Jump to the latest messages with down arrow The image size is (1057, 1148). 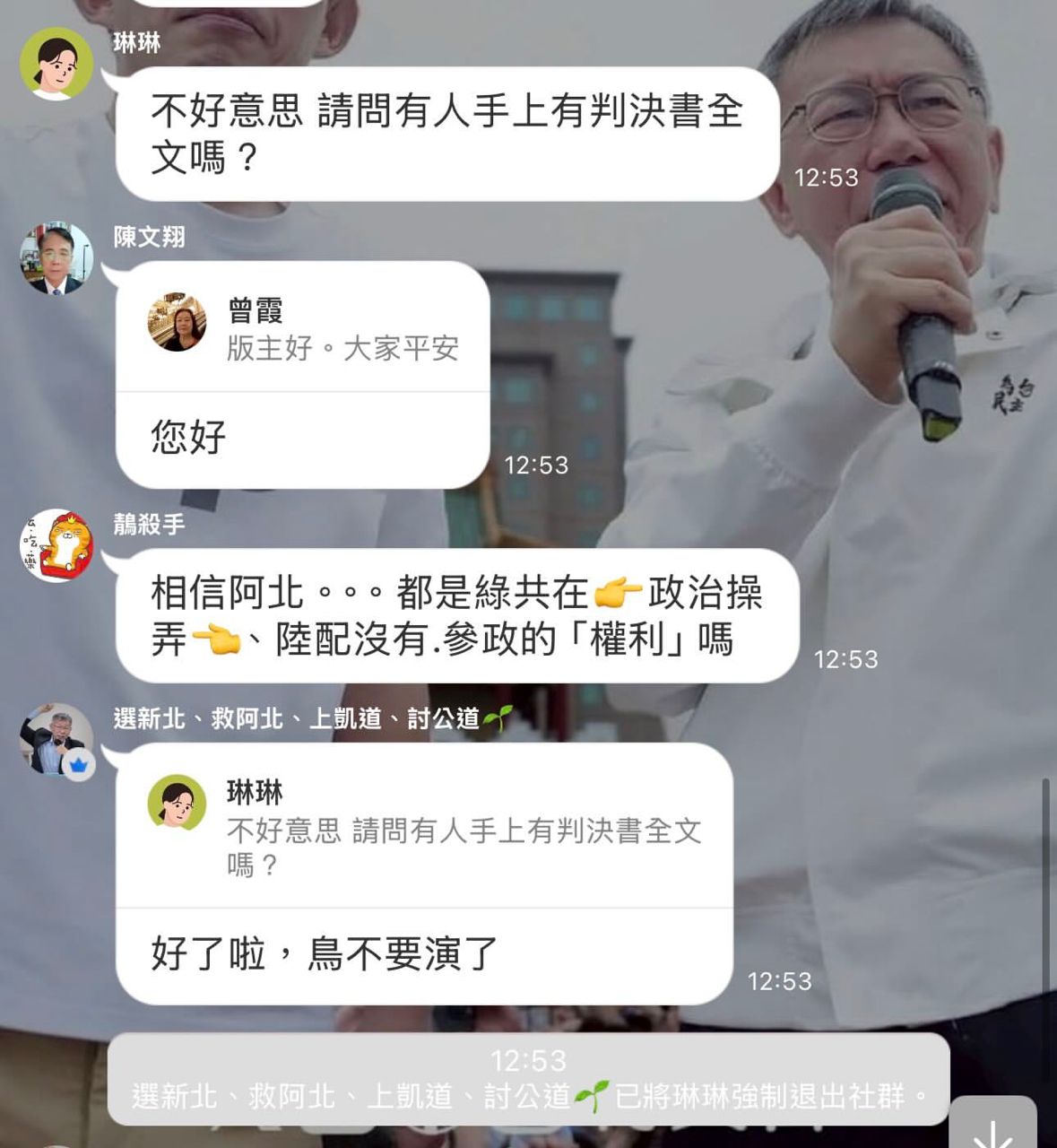(x=992, y=1127)
